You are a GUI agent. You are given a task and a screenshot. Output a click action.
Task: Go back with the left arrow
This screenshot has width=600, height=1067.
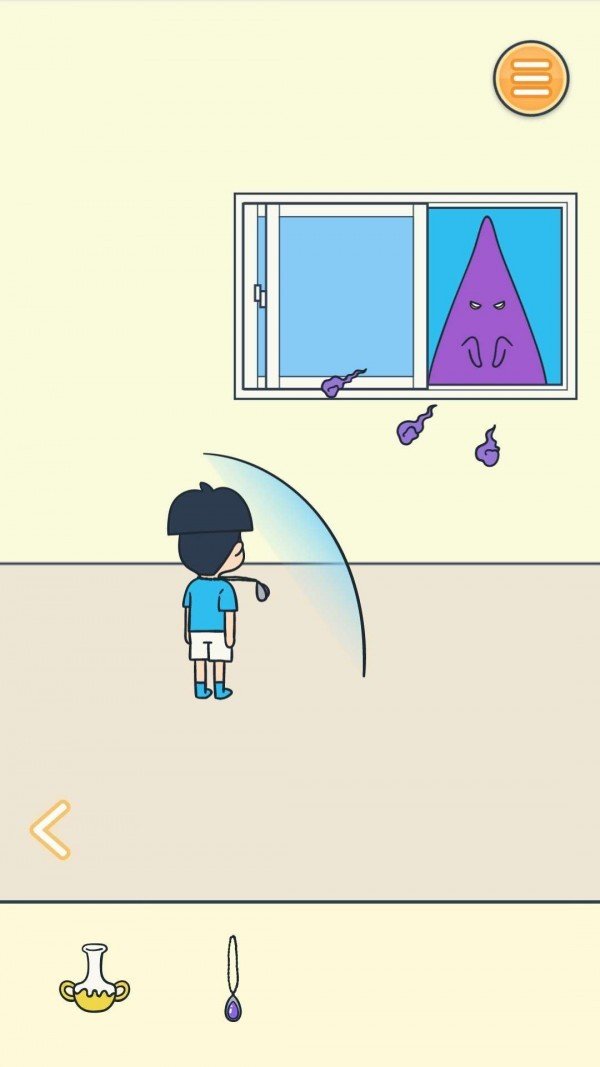(x=50, y=829)
